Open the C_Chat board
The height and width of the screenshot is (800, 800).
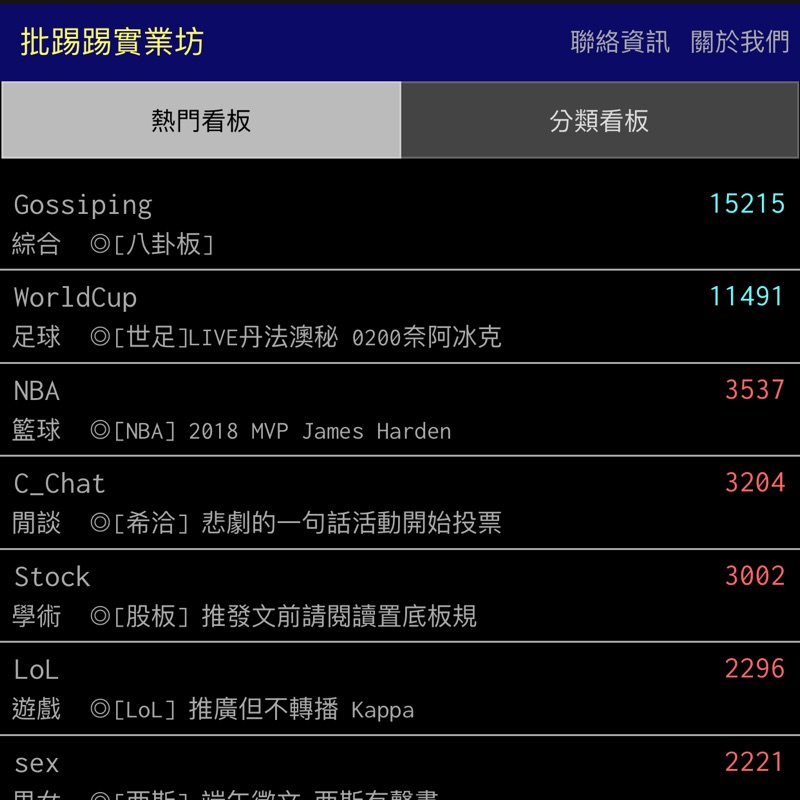[400, 503]
